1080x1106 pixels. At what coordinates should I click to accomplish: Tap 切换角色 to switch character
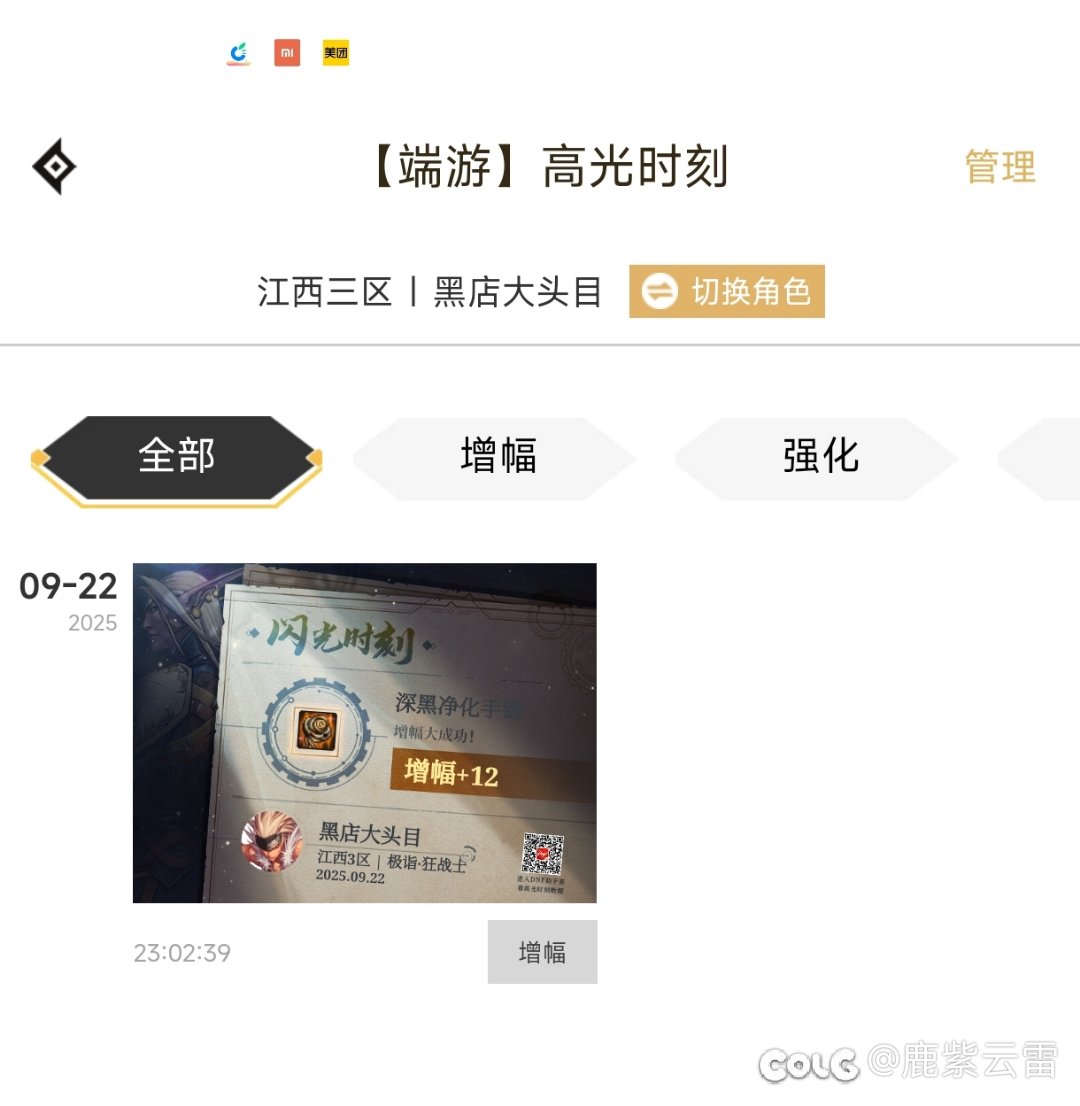click(727, 291)
